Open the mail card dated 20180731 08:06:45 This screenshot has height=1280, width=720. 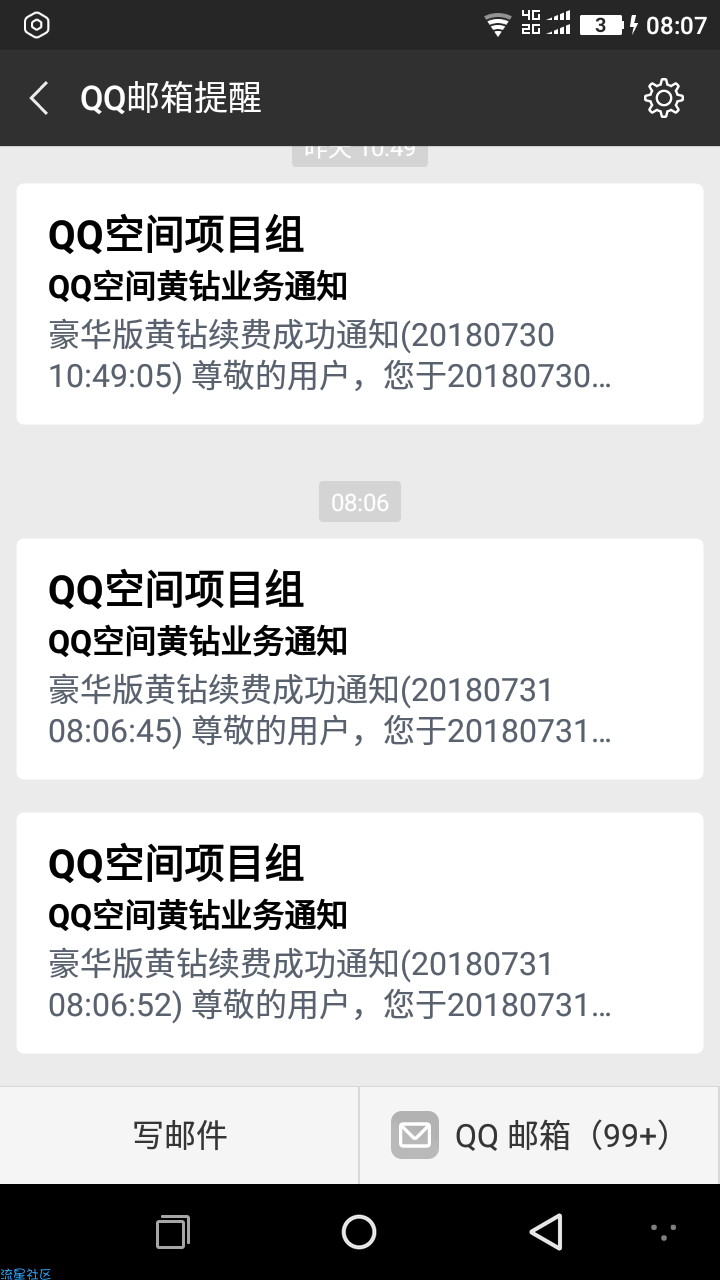[360, 659]
